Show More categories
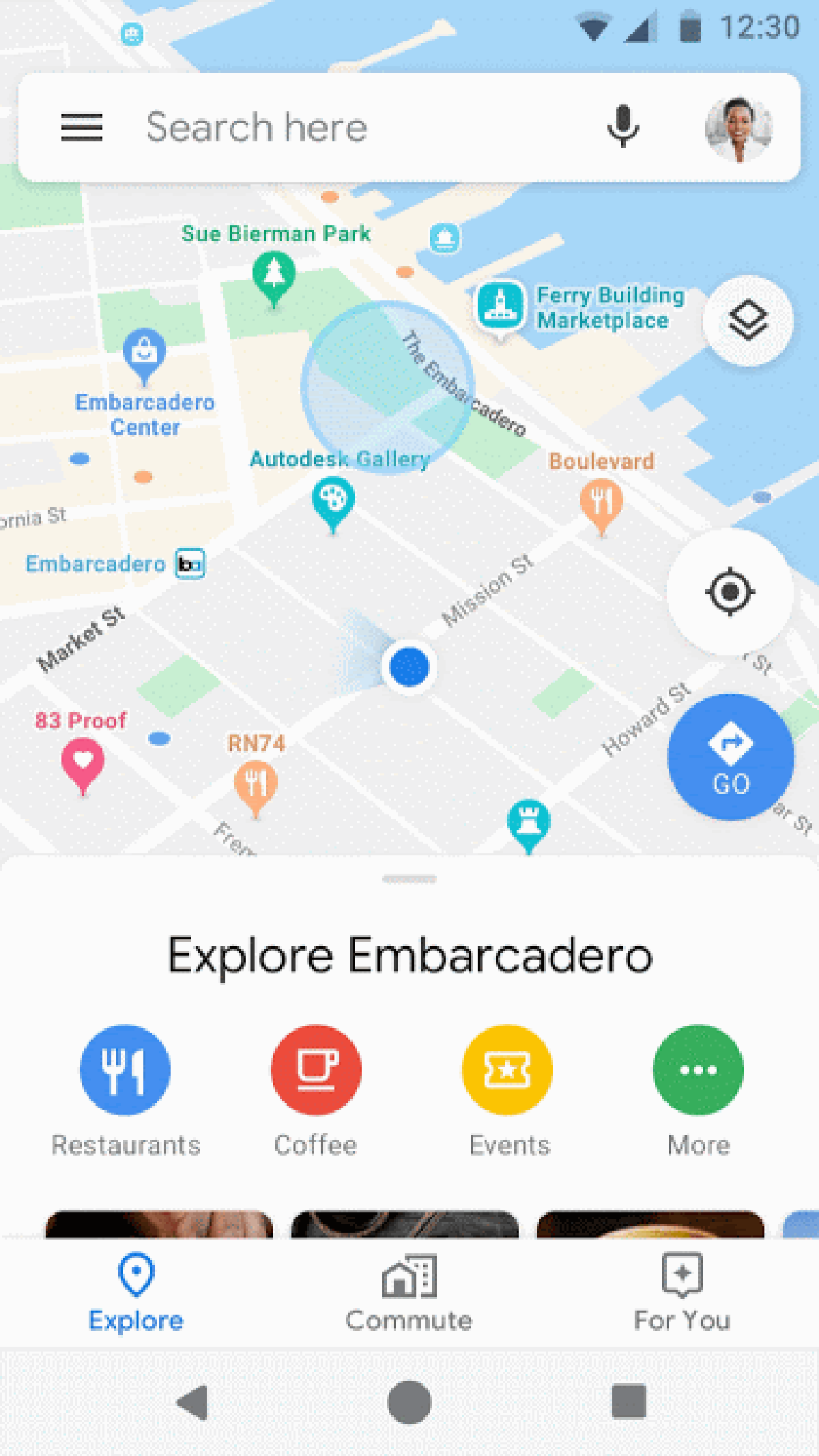Image resolution: width=819 pixels, height=1456 pixels. click(698, 1070)
